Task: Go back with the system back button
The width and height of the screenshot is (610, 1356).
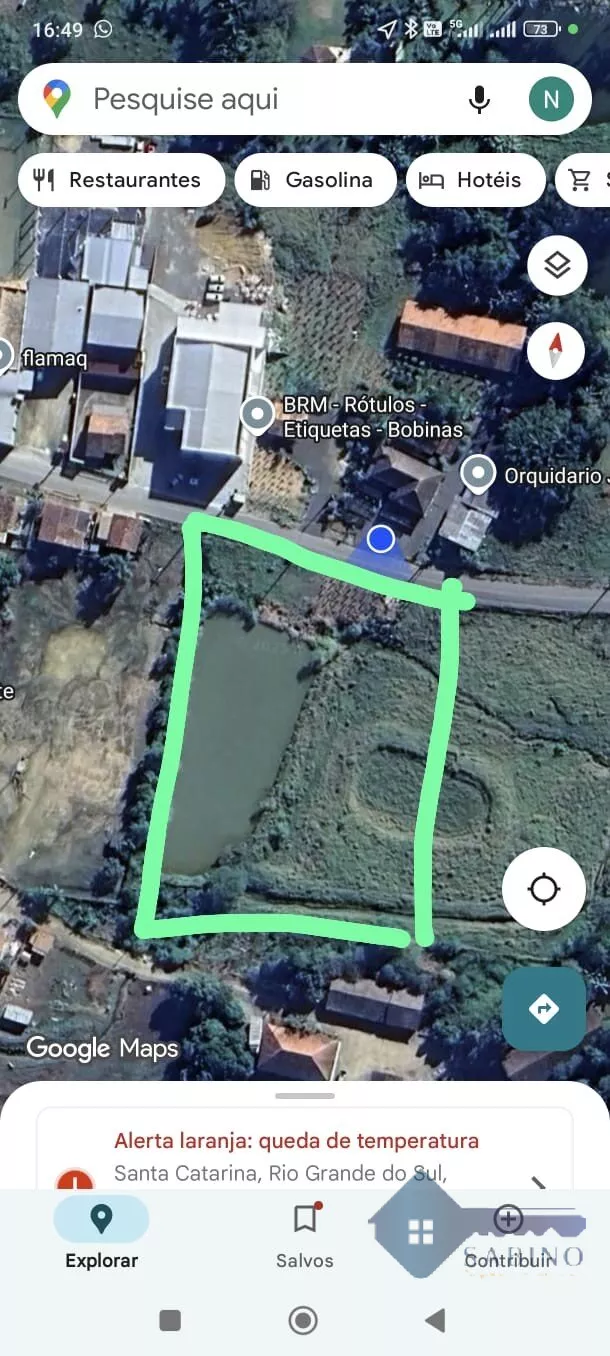Action: pyautogui.click(x=435, y=1321)
